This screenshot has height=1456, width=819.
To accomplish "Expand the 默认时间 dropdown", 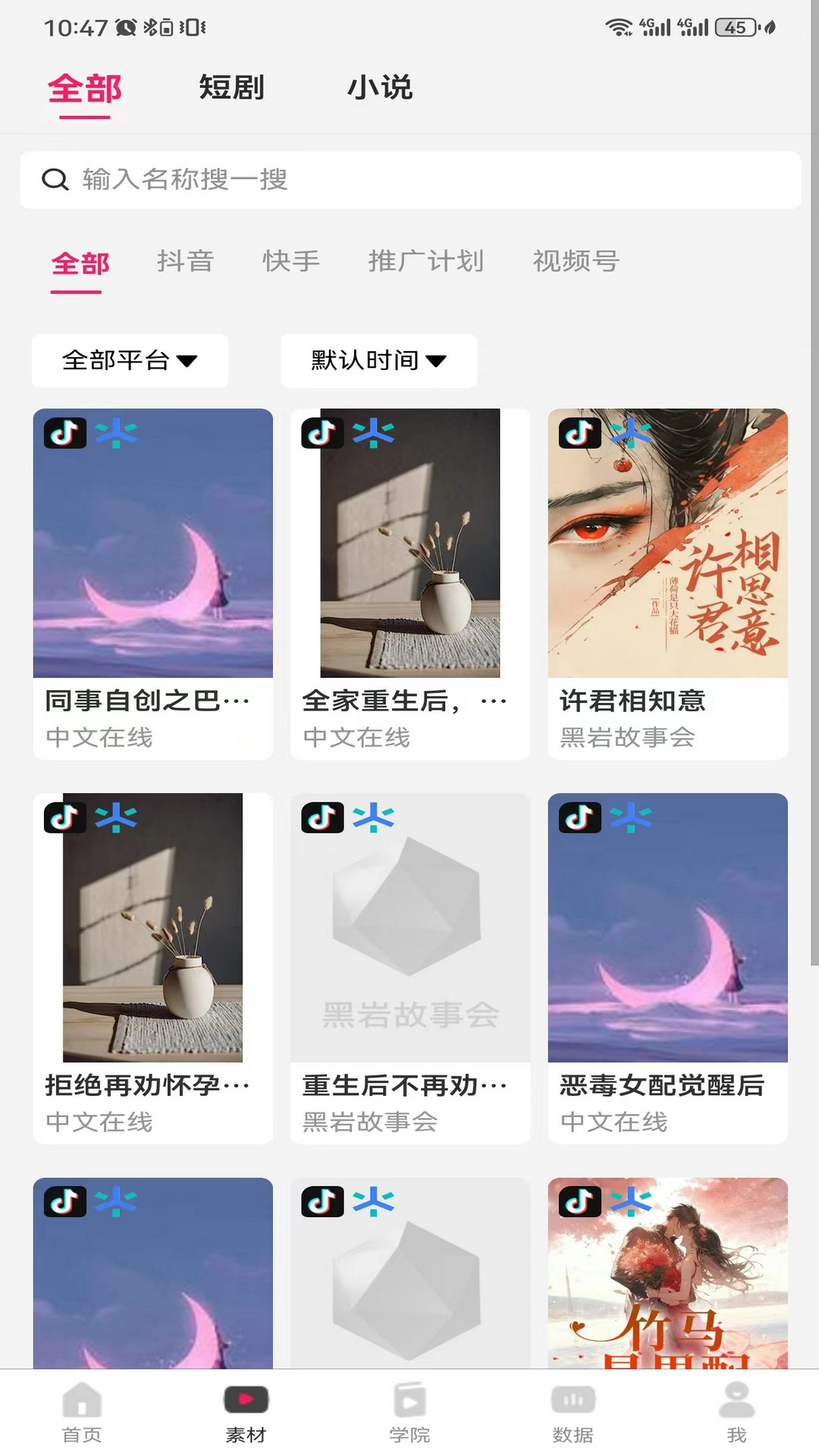I will coord(378,360).
